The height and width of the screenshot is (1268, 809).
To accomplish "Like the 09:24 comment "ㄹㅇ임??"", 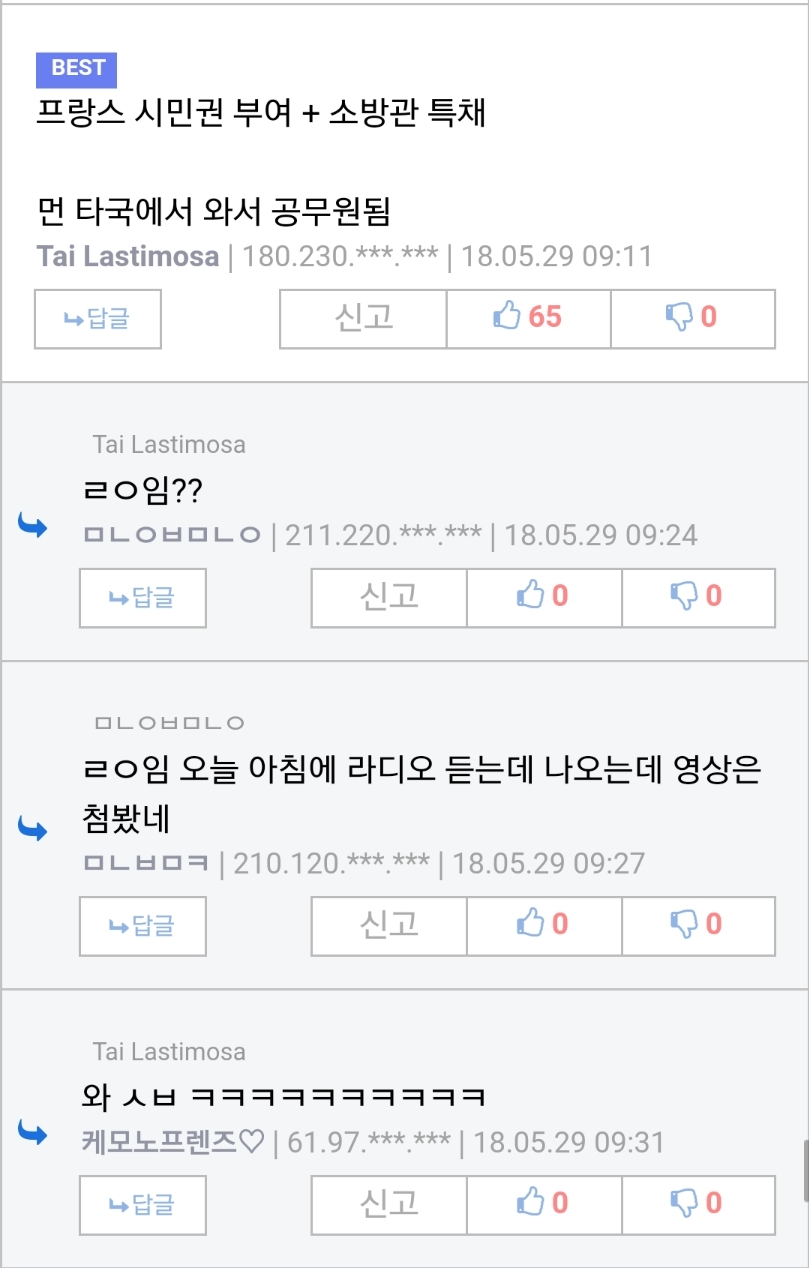I will point(544,598).
